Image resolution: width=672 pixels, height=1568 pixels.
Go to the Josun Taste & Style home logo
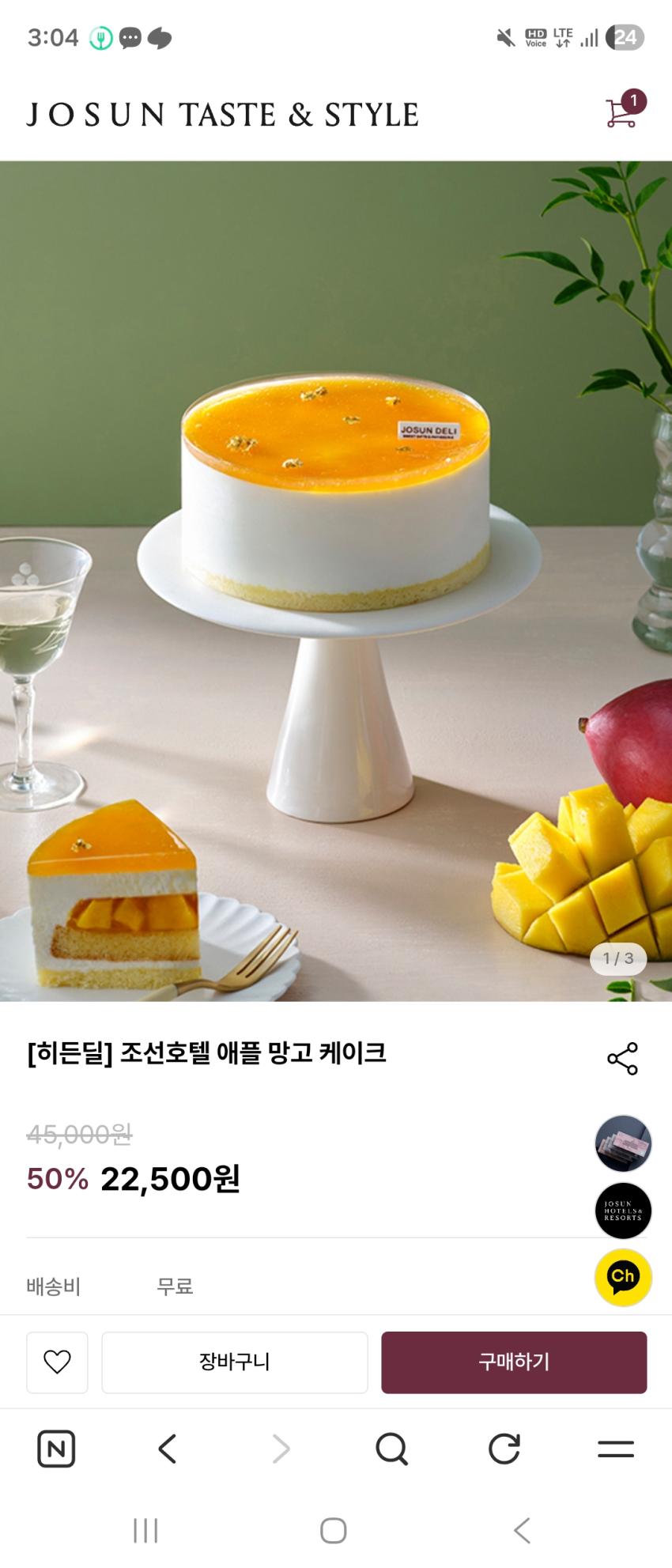(223, 115)
